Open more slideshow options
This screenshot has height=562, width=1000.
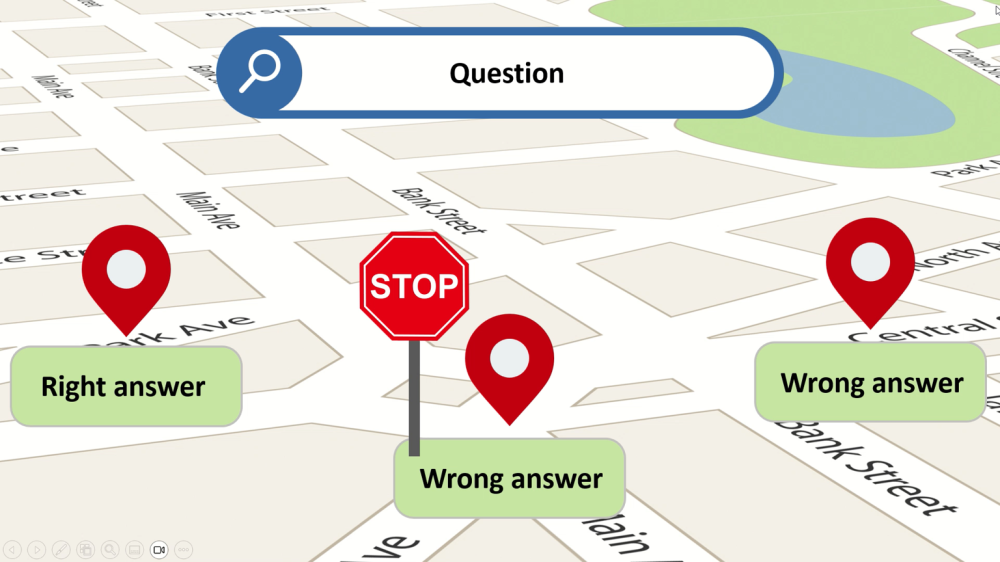click(184, 549)
